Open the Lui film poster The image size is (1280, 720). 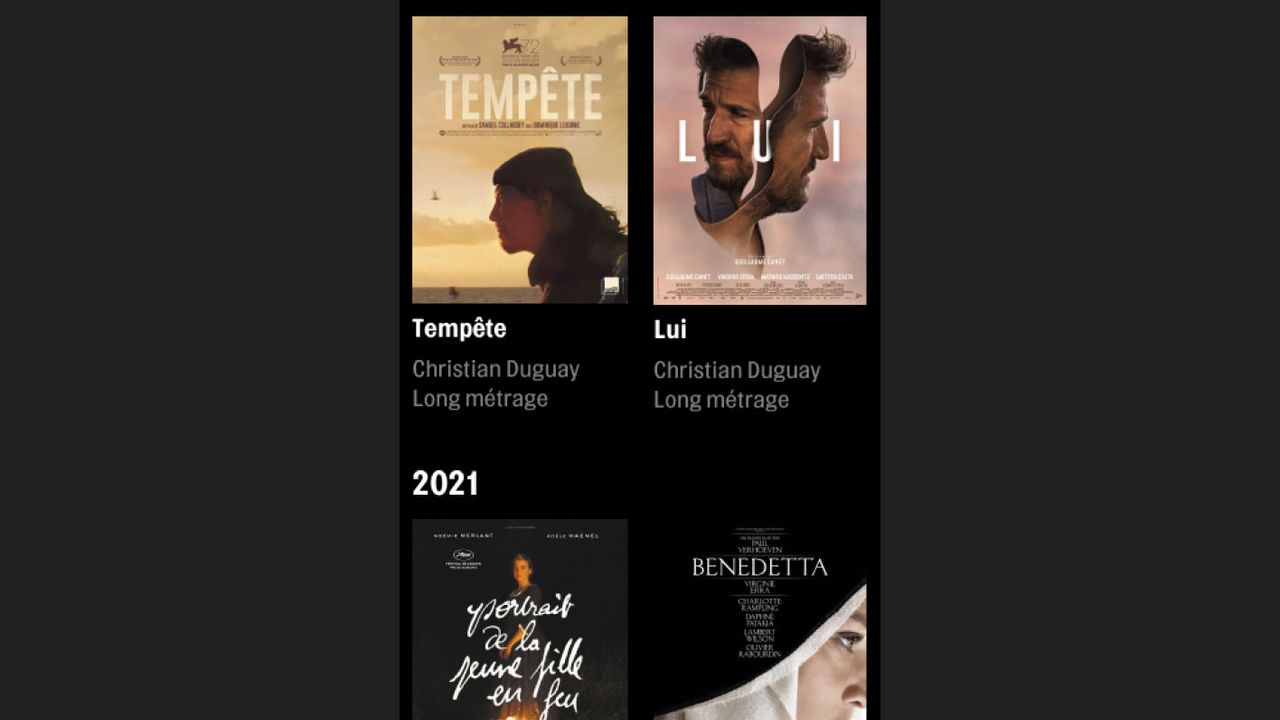tap(760, 160)
